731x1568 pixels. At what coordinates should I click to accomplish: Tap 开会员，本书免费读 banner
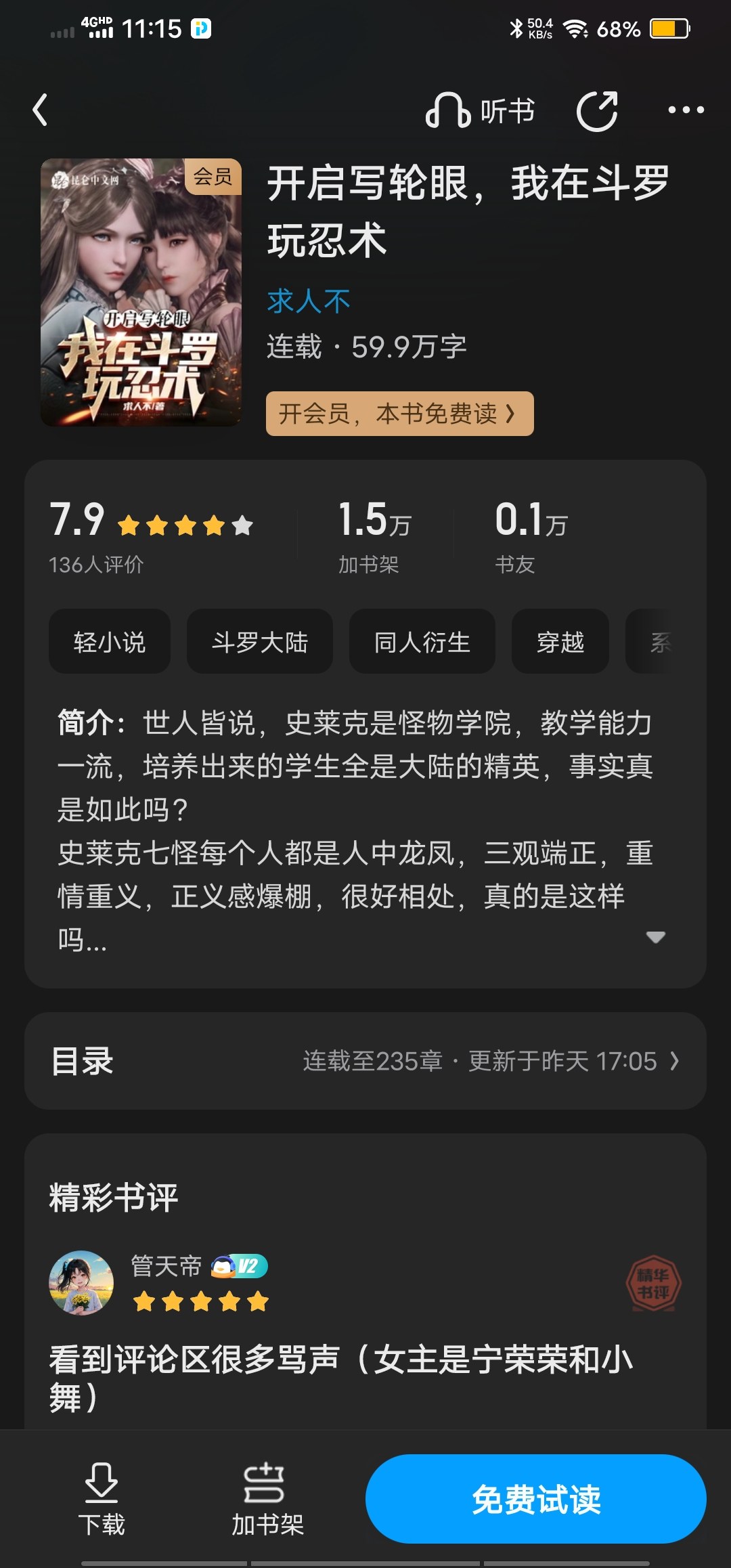pos(399,414)
